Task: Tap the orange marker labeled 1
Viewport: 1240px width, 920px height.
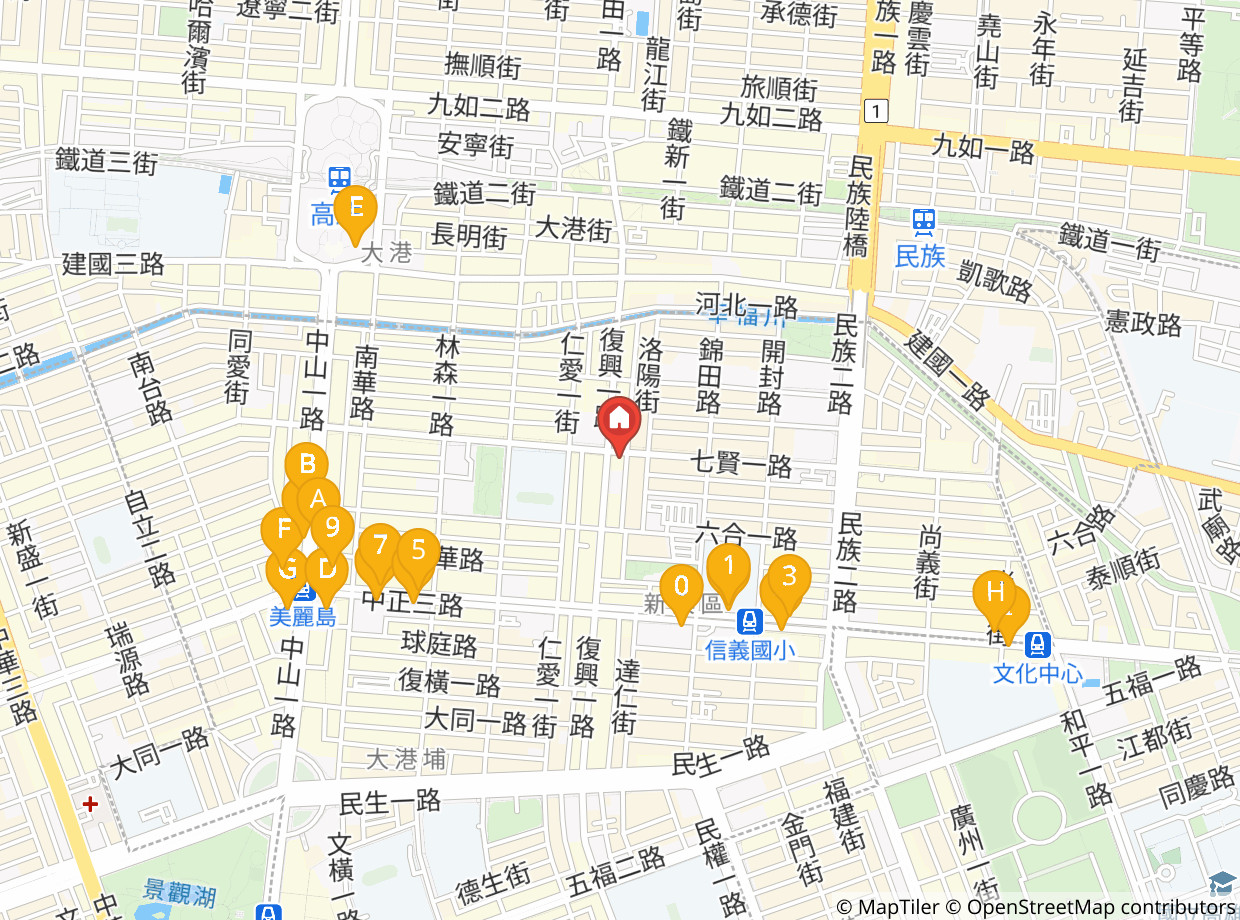Action: [x=729, y=566]
